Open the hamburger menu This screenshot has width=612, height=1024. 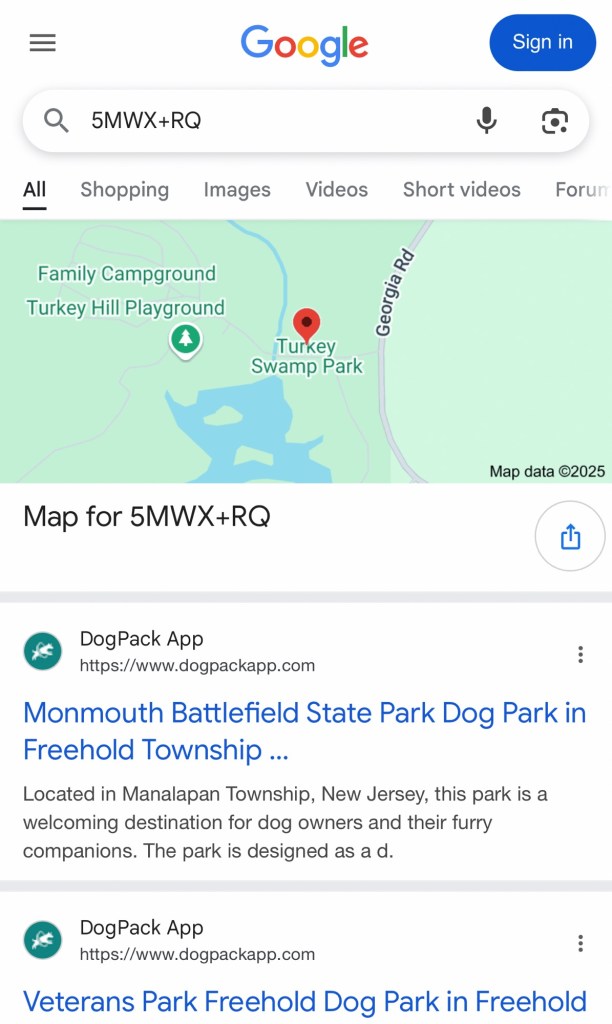43,43
